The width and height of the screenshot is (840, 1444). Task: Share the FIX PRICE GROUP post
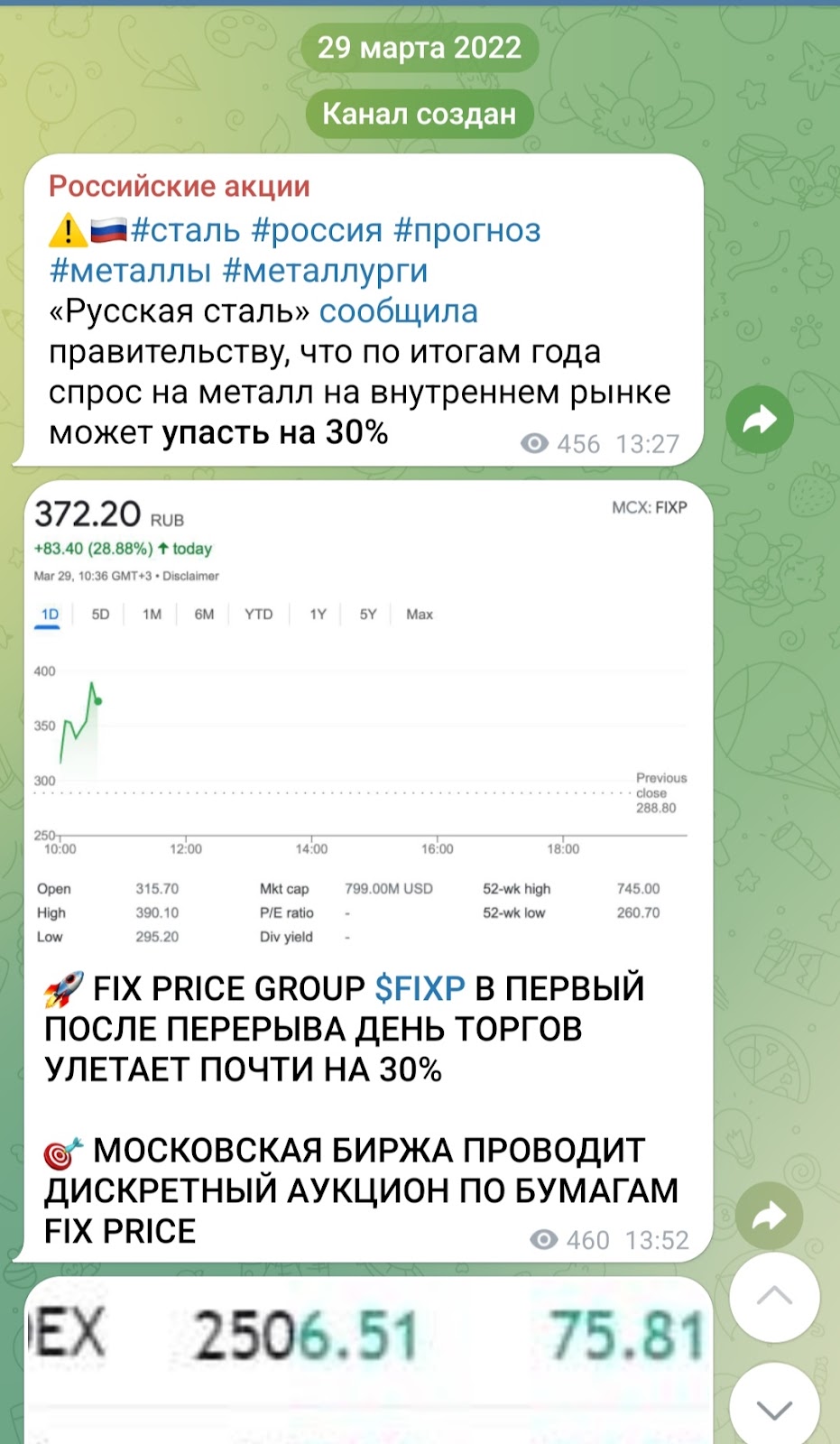pos(768,1216)
